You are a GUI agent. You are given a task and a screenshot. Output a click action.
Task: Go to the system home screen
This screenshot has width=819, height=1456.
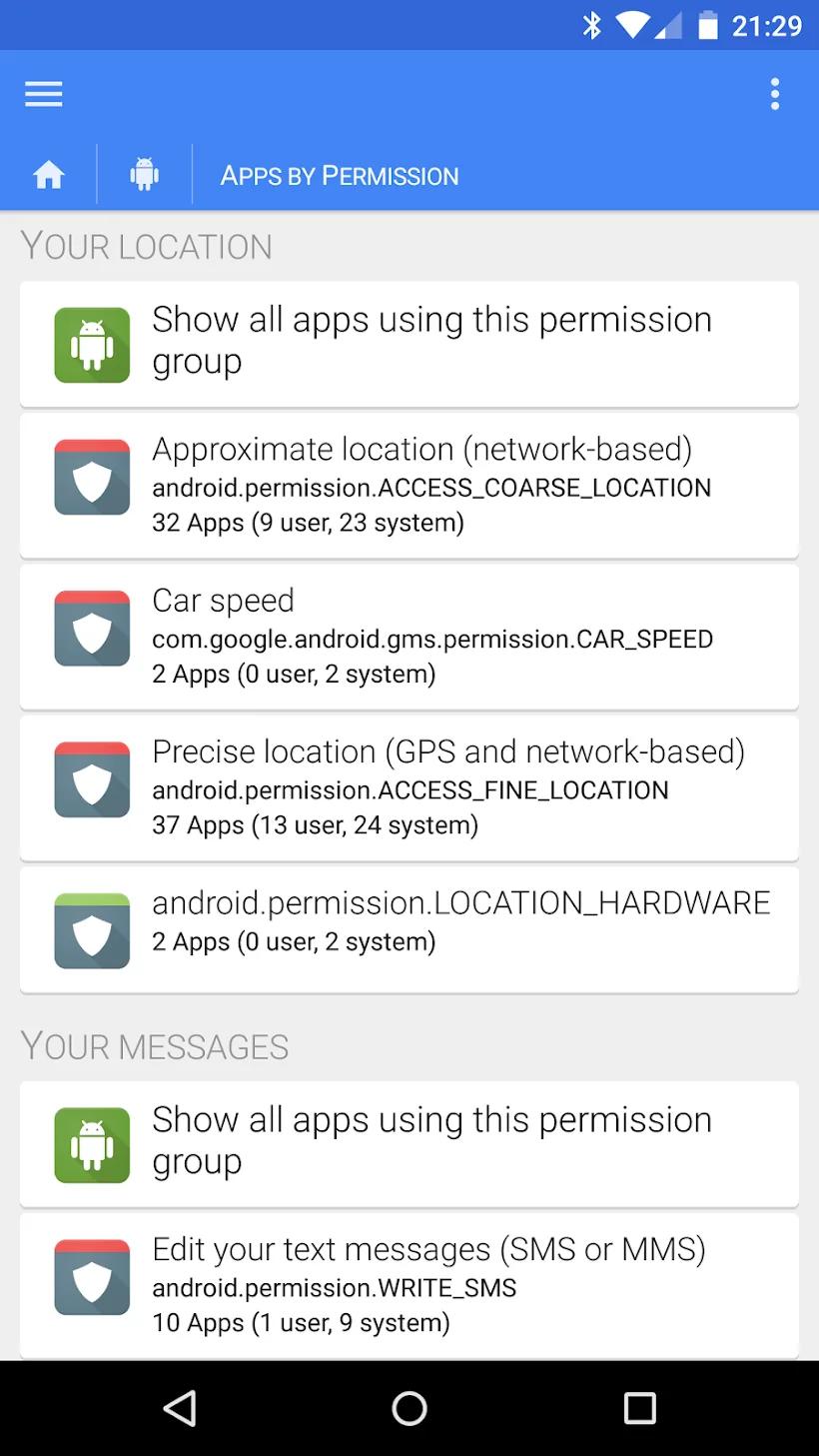point(409,1408)
